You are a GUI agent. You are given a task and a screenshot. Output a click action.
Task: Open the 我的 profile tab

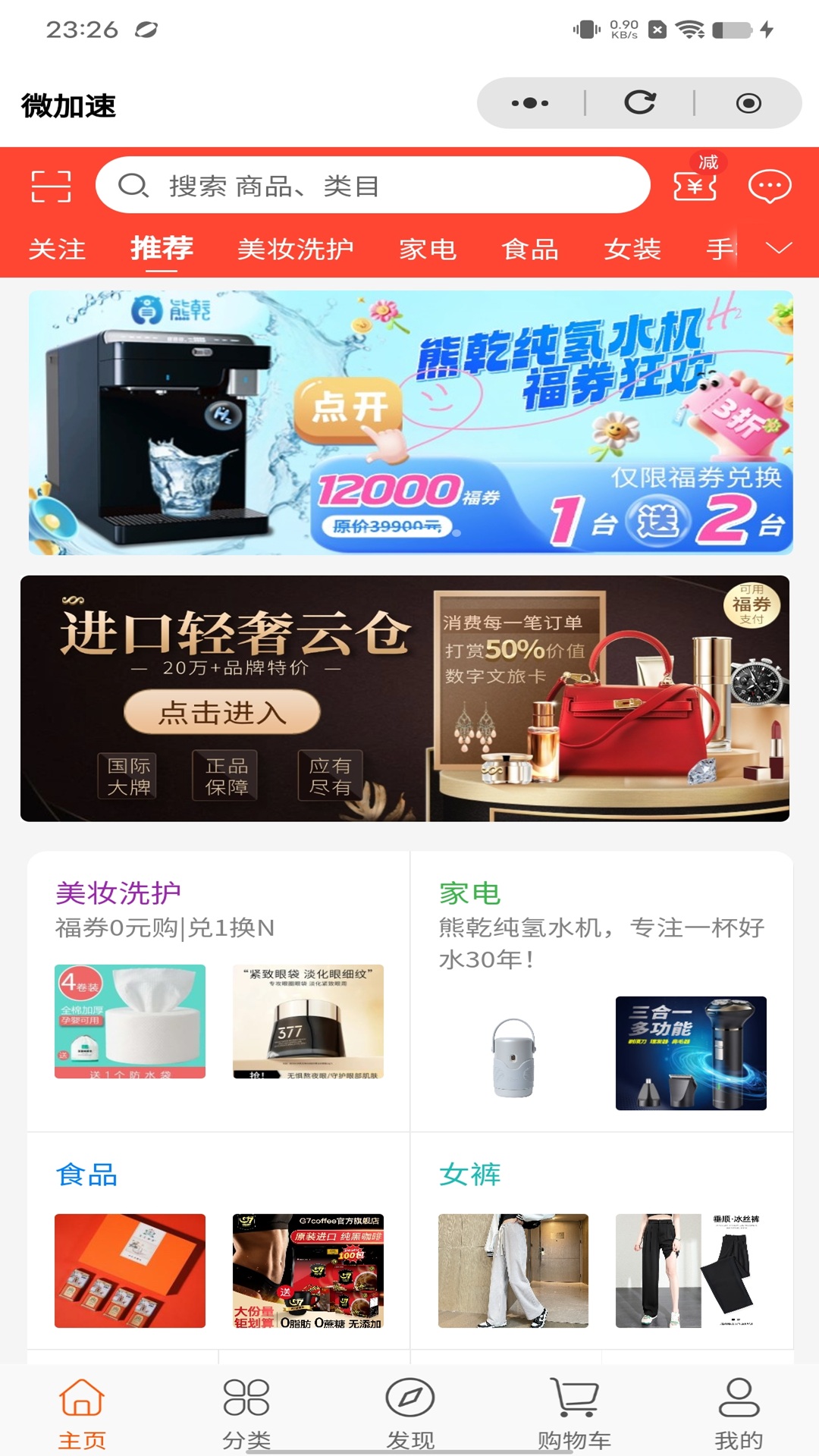(x=739, y=1414)
